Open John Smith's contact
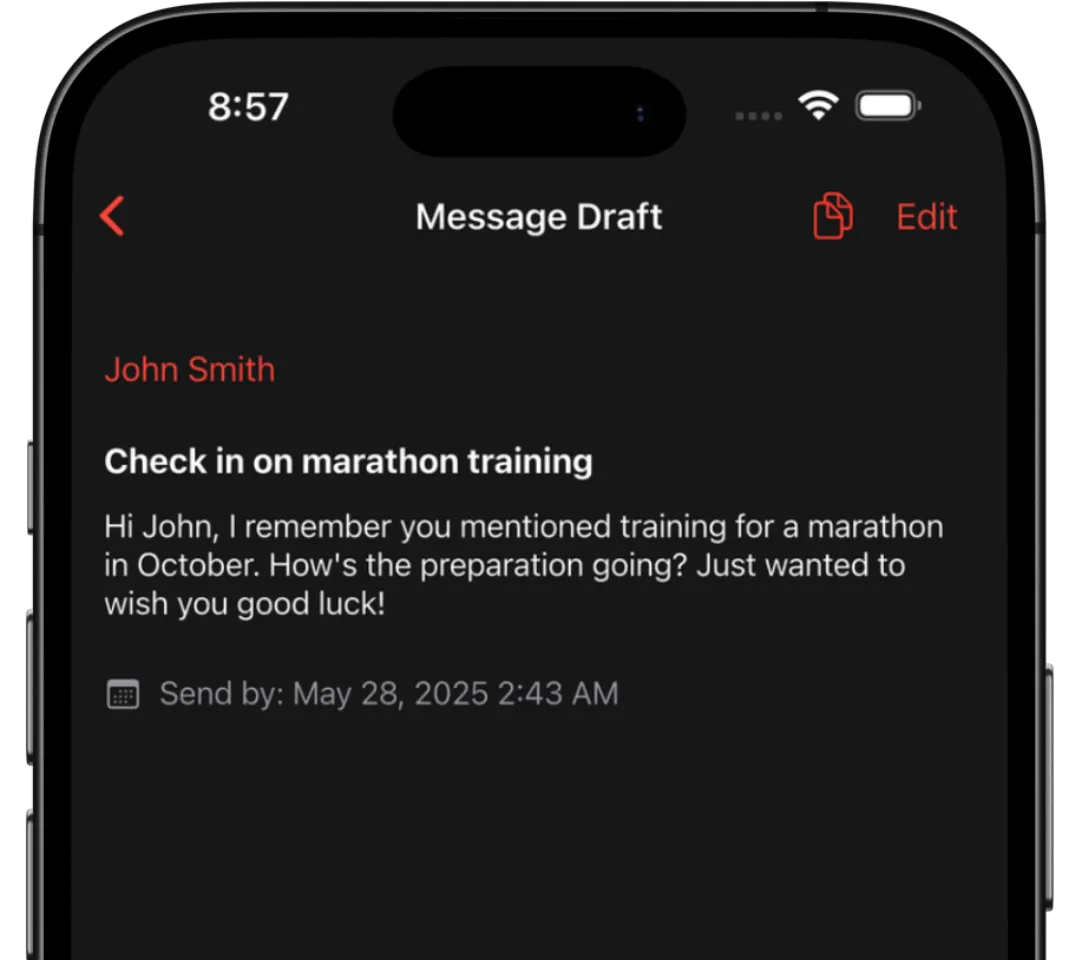Screen dimensions: 1080x960 click(189, 369)
